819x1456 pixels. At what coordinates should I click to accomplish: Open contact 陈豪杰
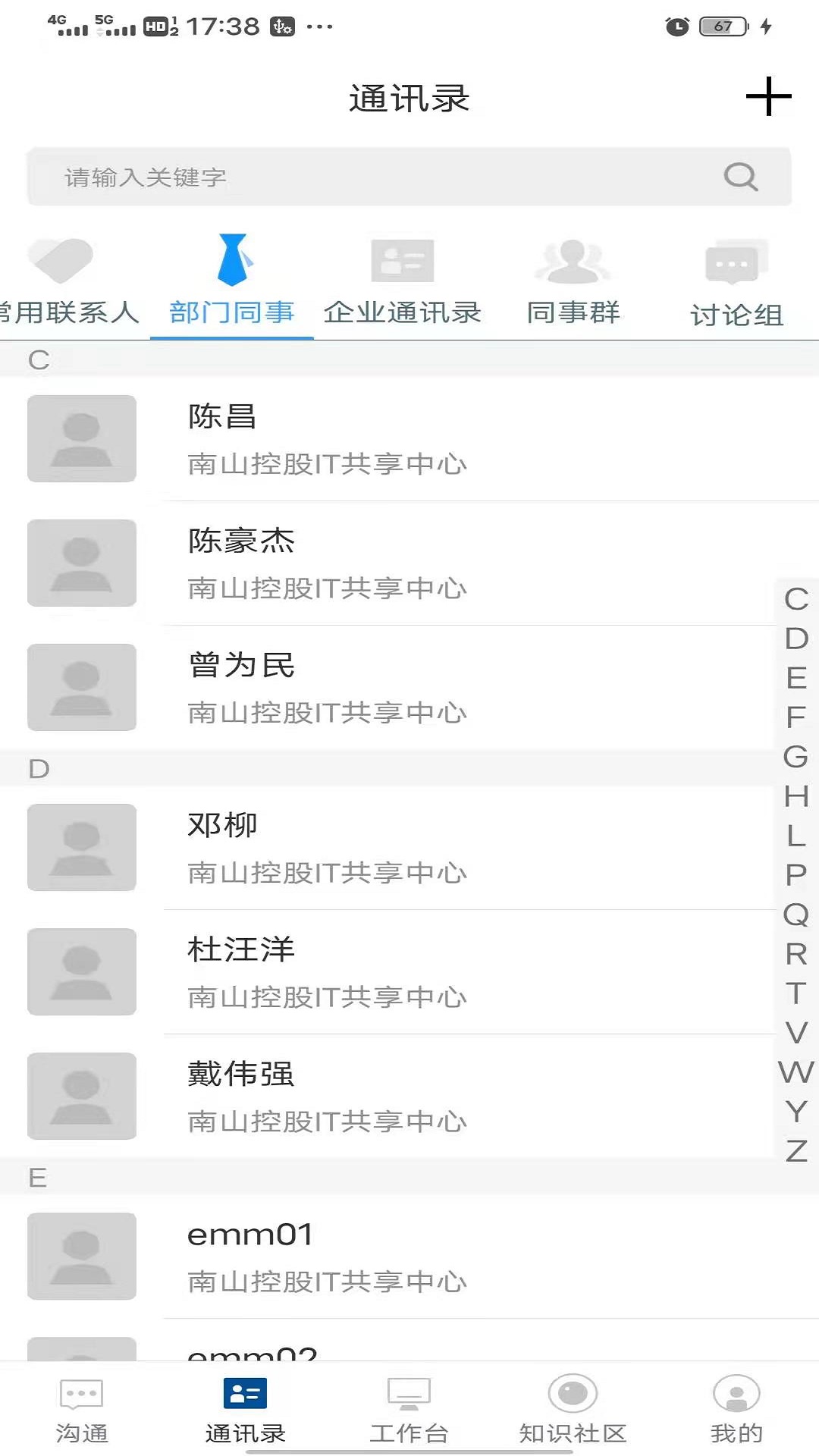click(x=409, y=563)
